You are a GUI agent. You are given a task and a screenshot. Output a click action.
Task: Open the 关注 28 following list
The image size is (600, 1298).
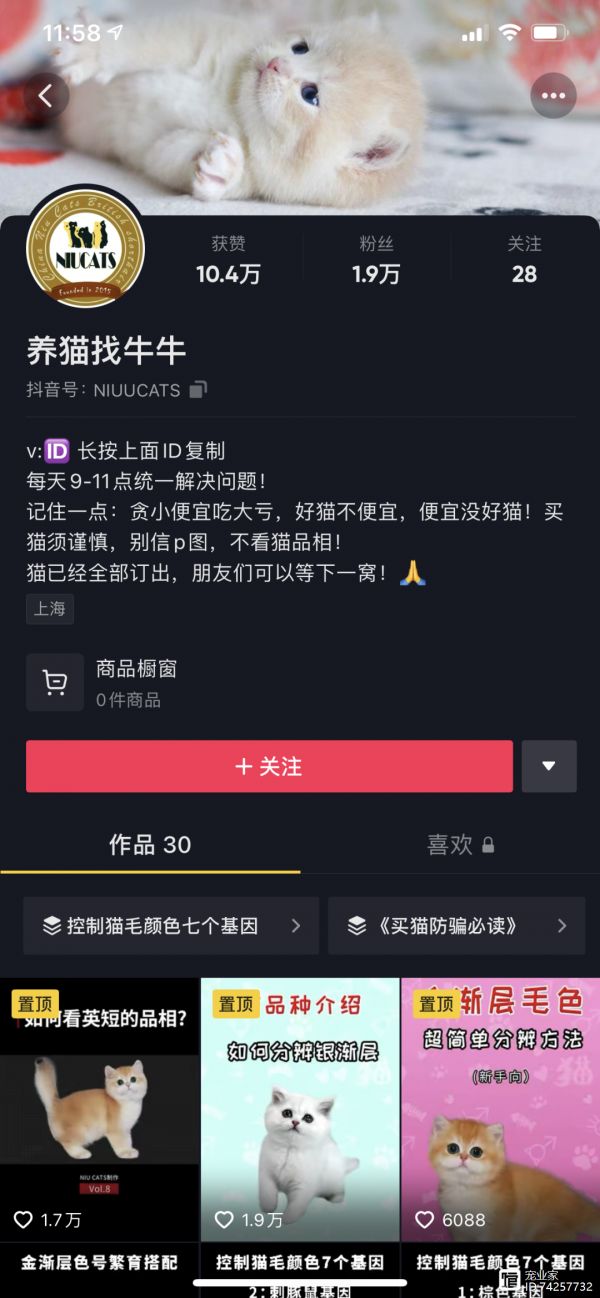tap(524, 259)
